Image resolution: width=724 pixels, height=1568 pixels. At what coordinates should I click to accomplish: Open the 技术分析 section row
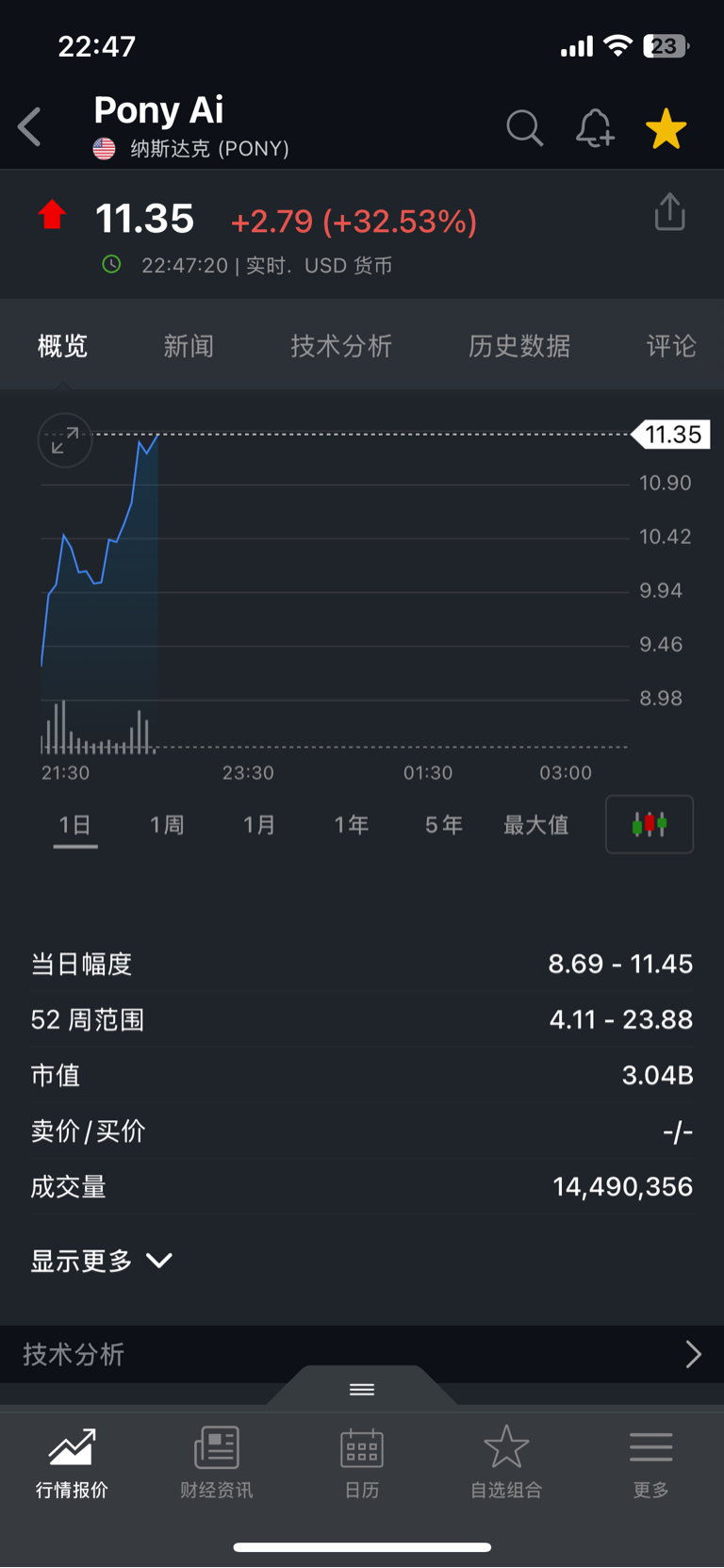point(362,1355)
